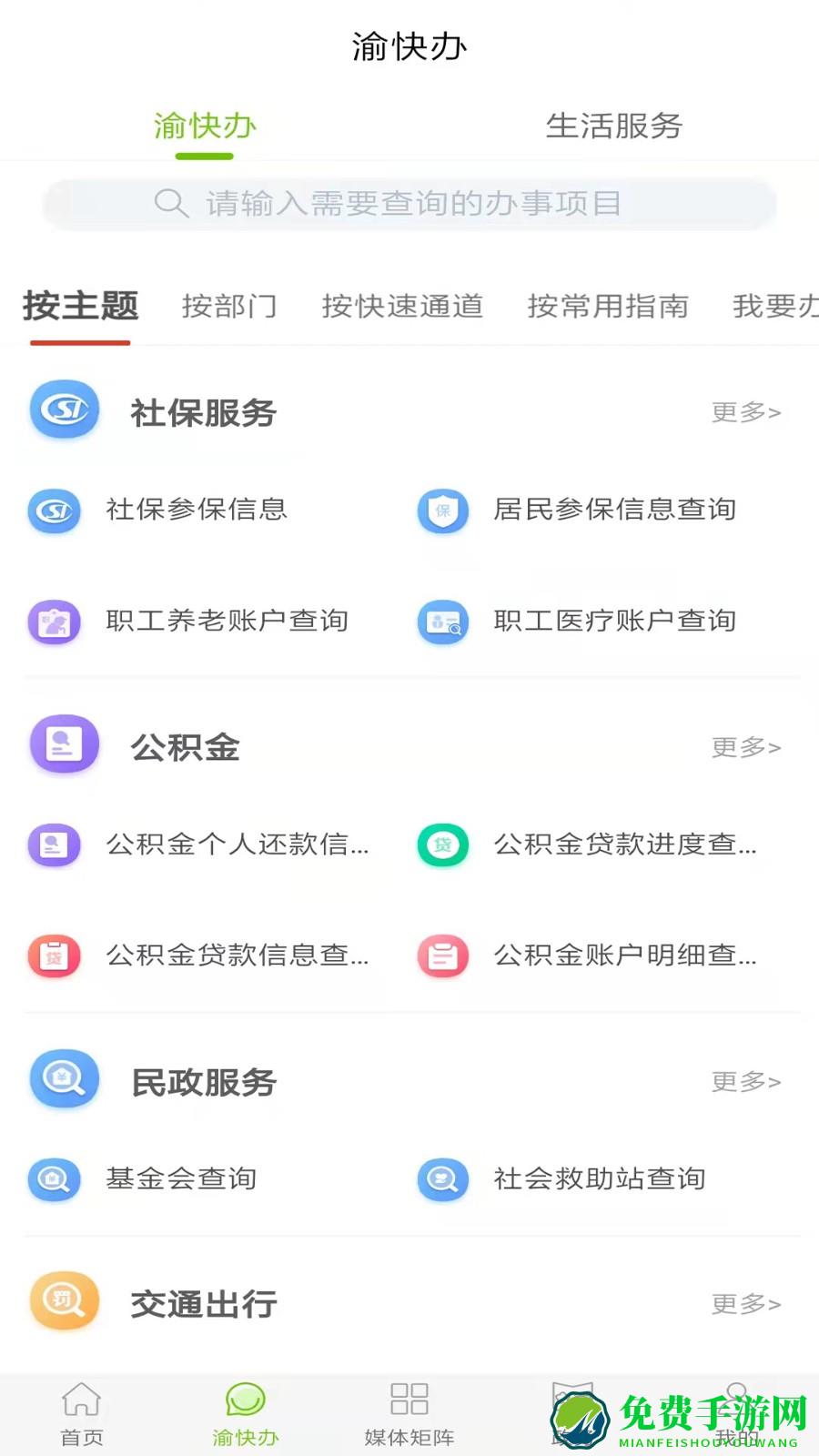The image size is (819, 1456).
Task: Tap the search input field at top
Action: tap(409, 204)
